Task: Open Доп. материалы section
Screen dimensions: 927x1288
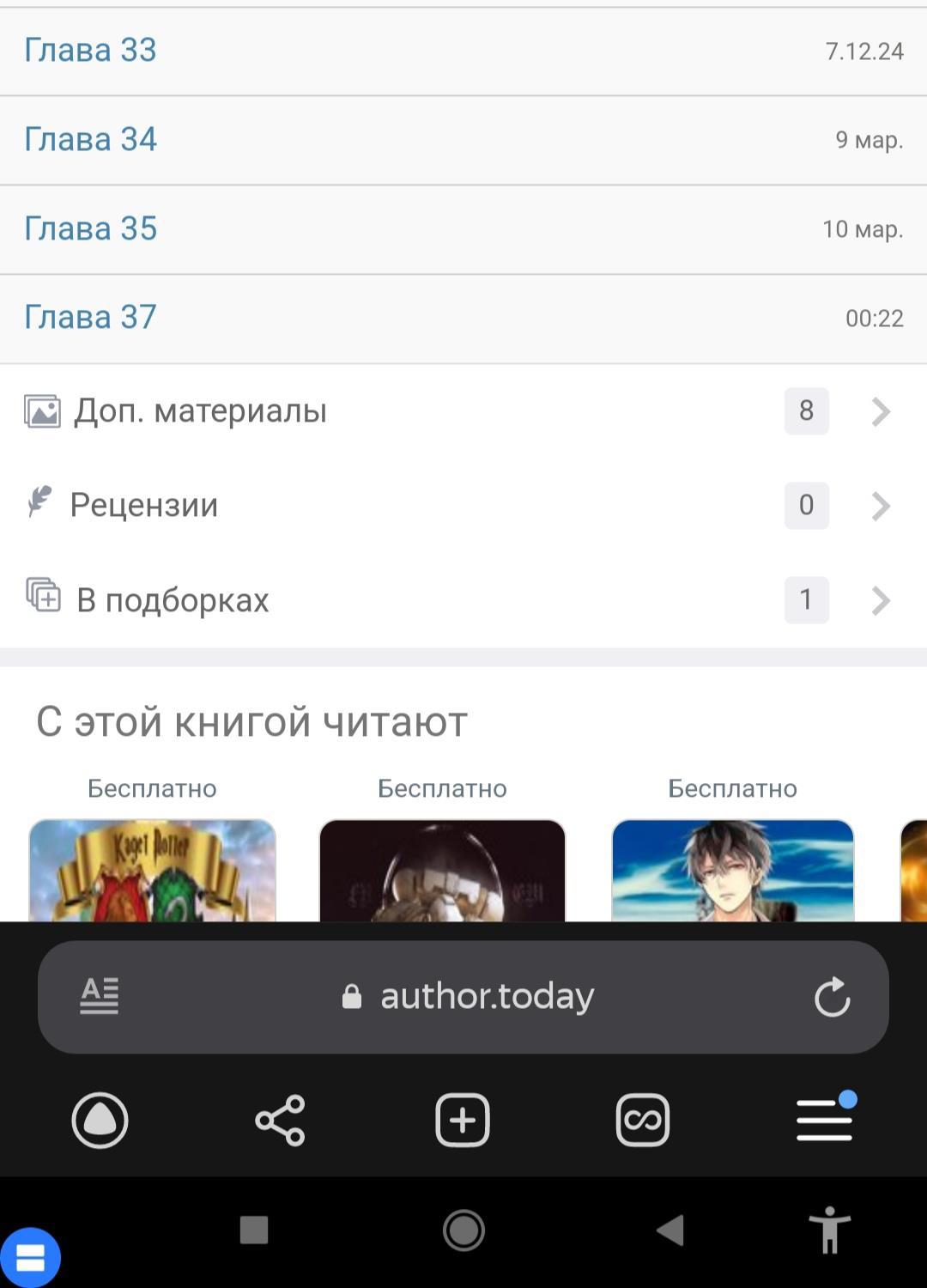Action: pyautogui.click(x=200, y=411)
